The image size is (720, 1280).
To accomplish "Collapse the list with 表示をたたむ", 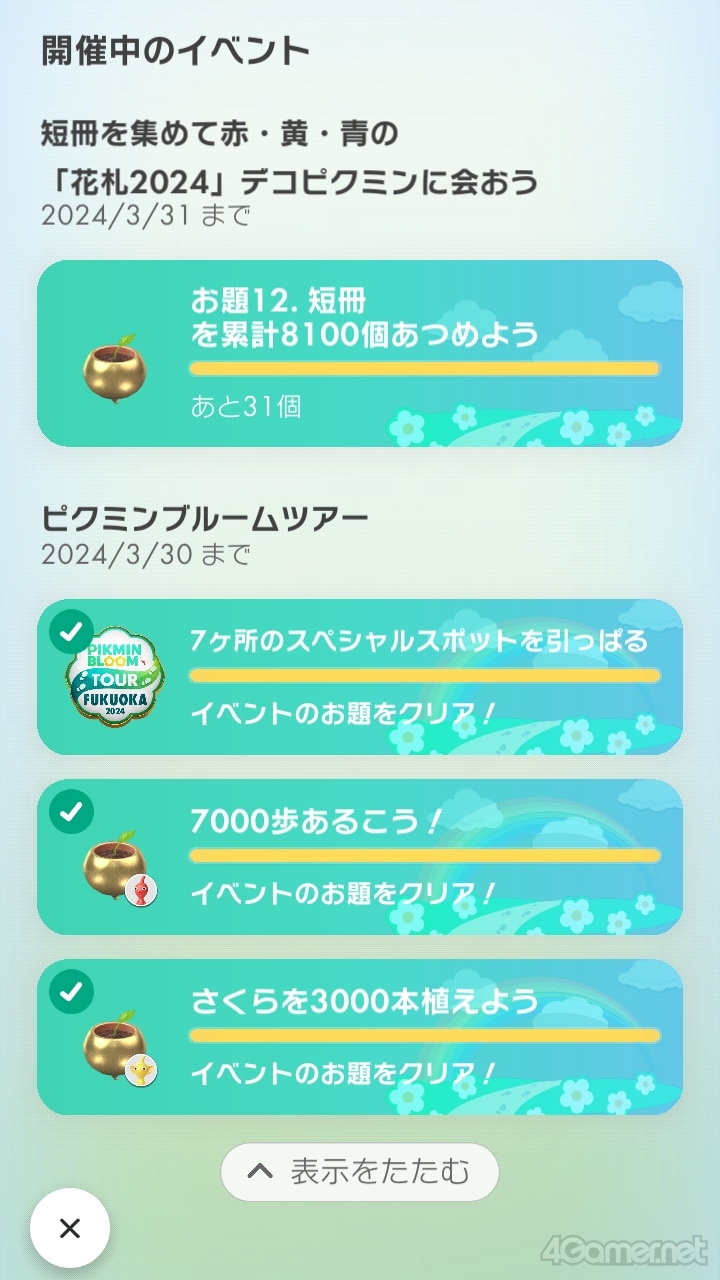I will [360, 1172].
